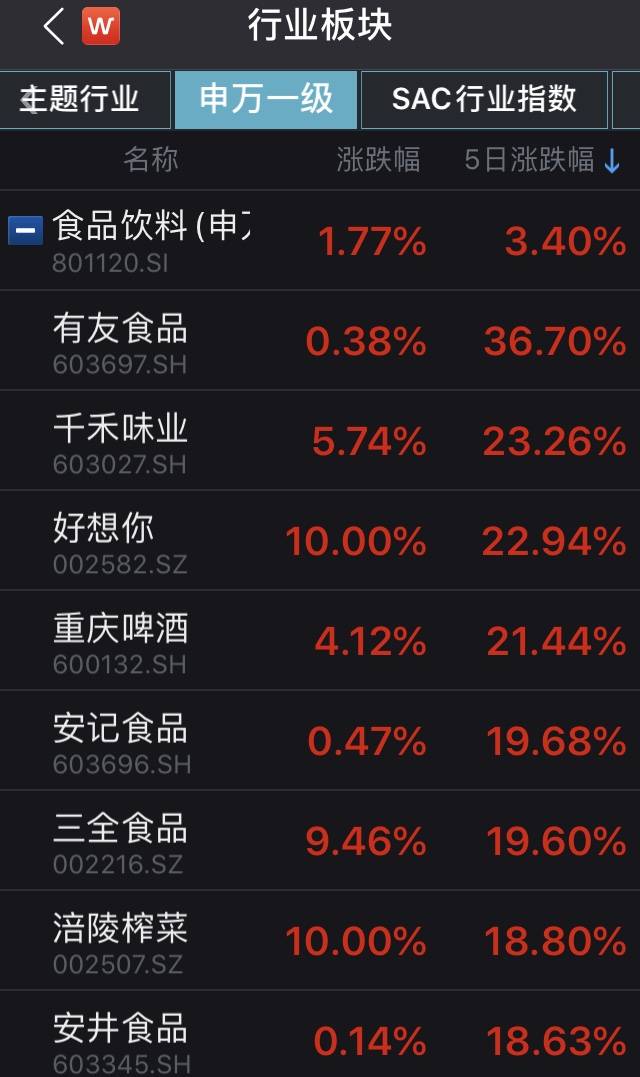Screen dimensions: 640x1077
Task: Open 重庆啤酒 stock row
Action: pos(320,640)
